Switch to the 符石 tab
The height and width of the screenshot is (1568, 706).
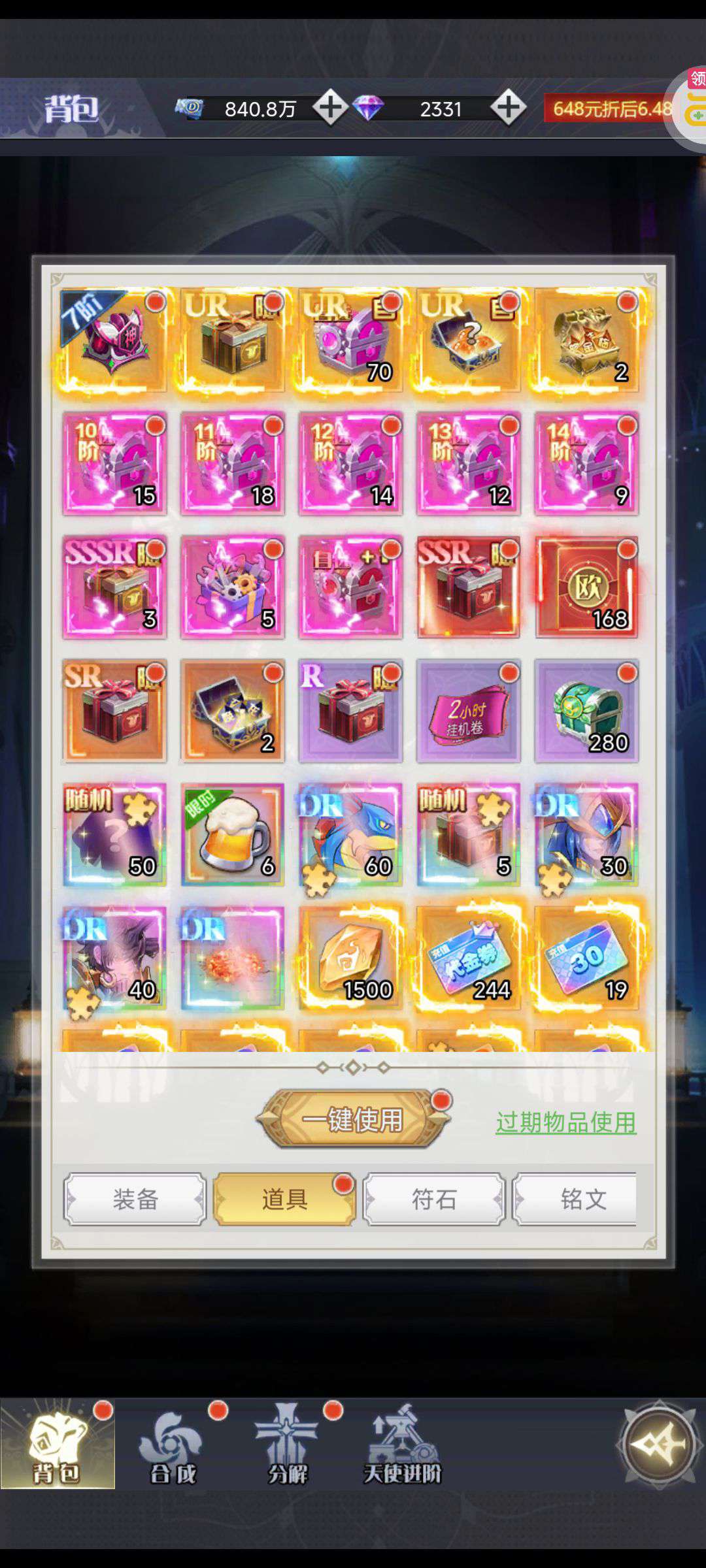click(x=434, y=1199)
